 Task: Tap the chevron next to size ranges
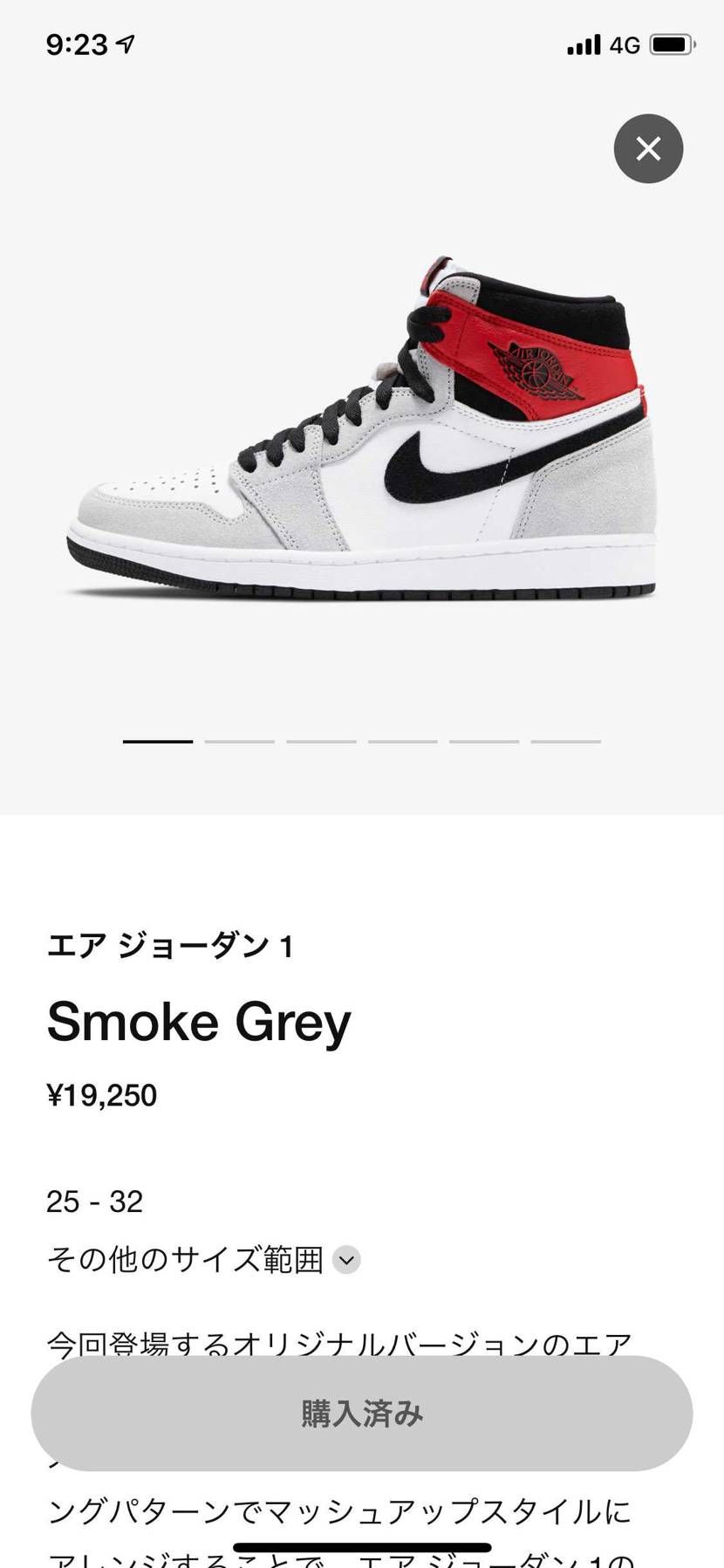point(345,1259)
